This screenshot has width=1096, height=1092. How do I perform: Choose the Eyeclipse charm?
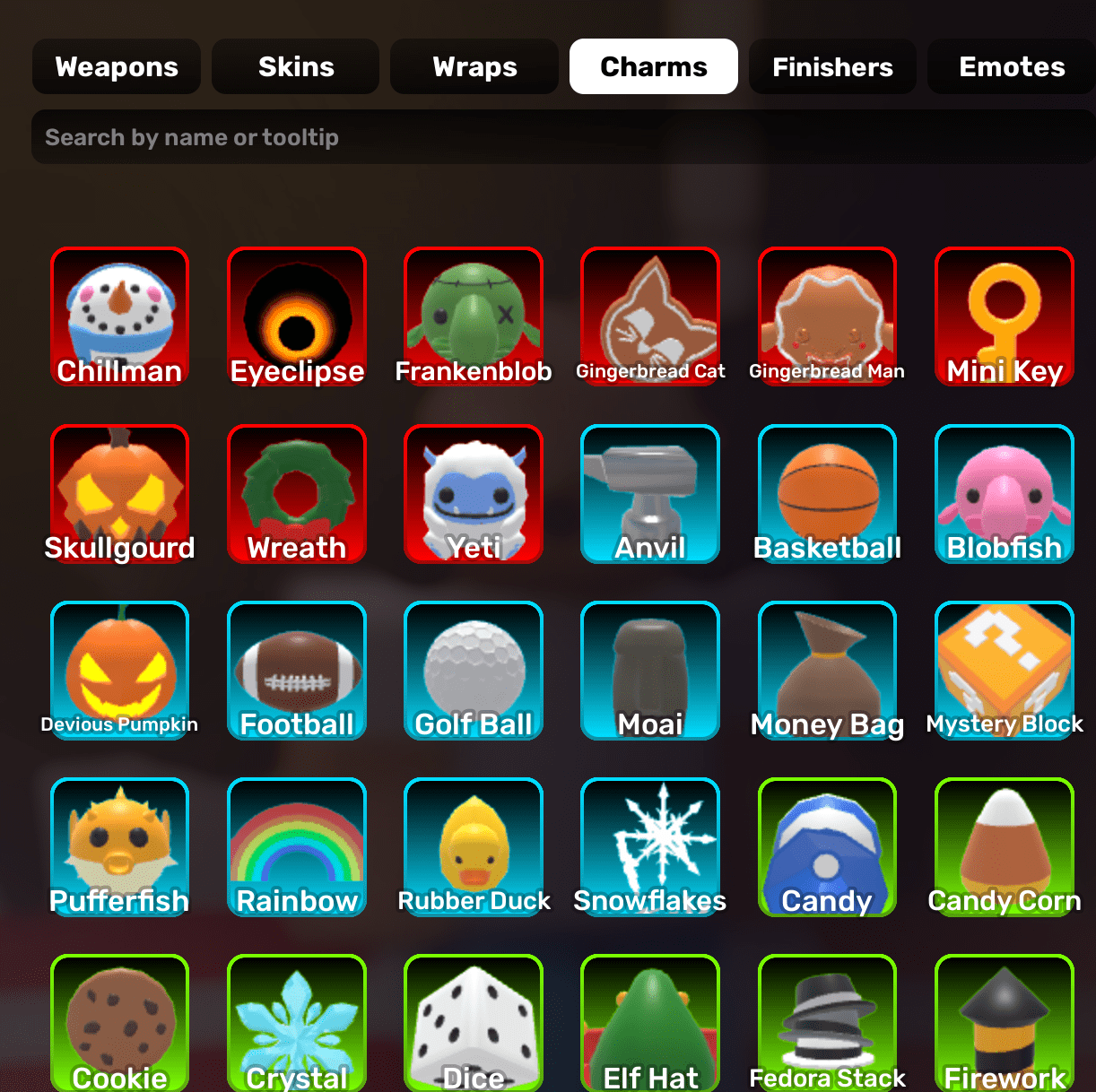[x=297, y=316]
